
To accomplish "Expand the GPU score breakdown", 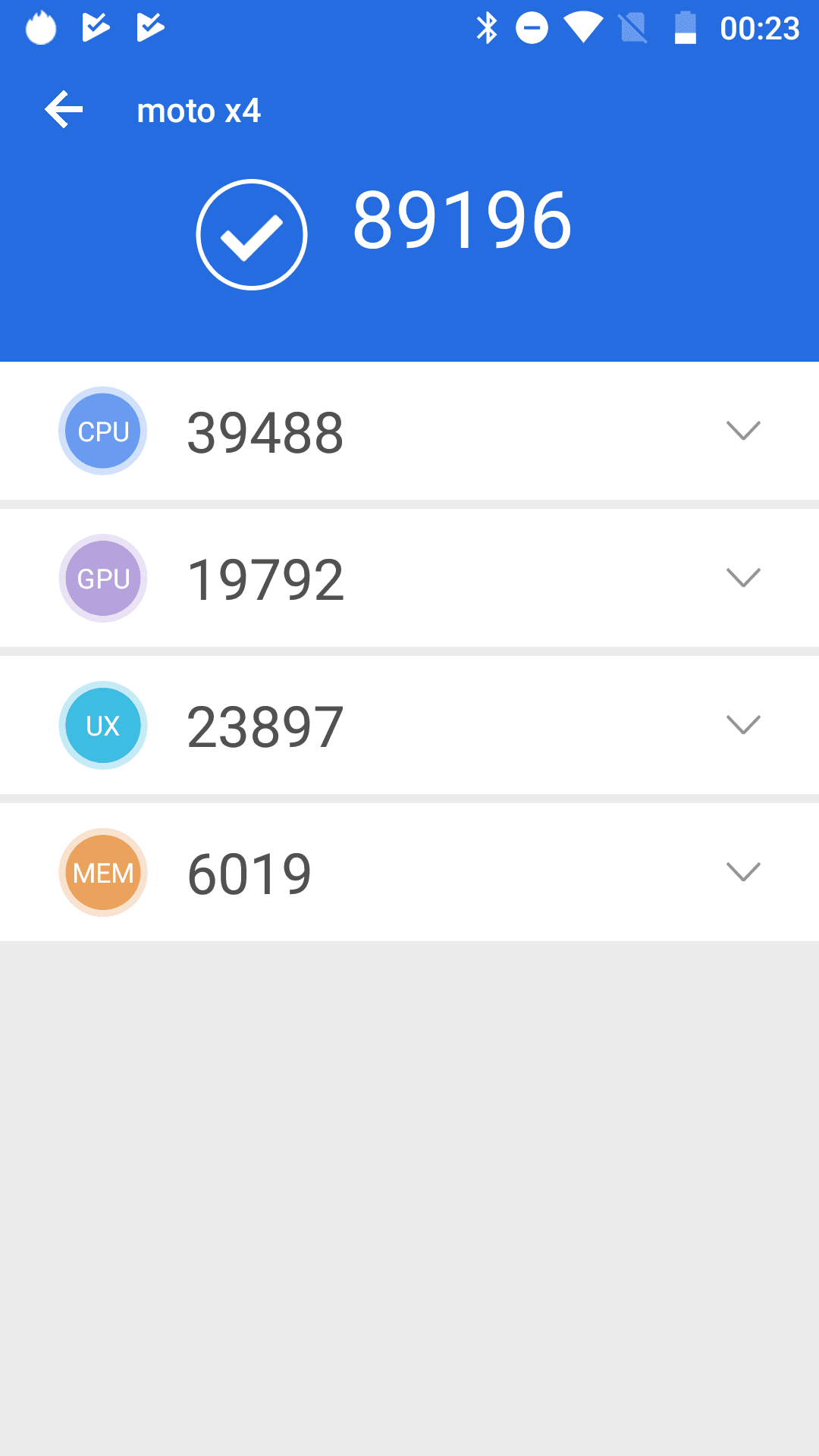I will [x=743, y=577].
